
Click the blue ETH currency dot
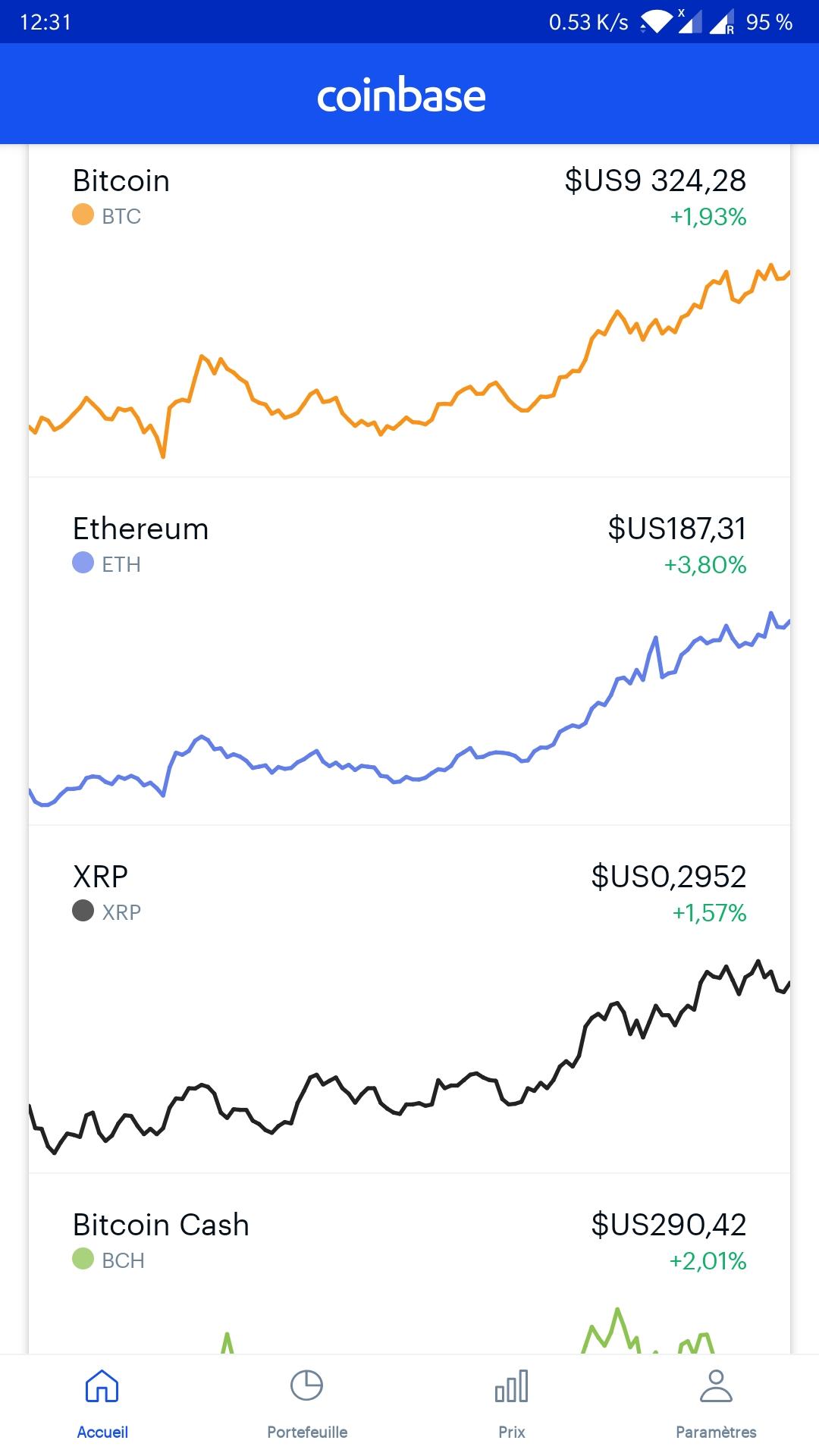83,564
